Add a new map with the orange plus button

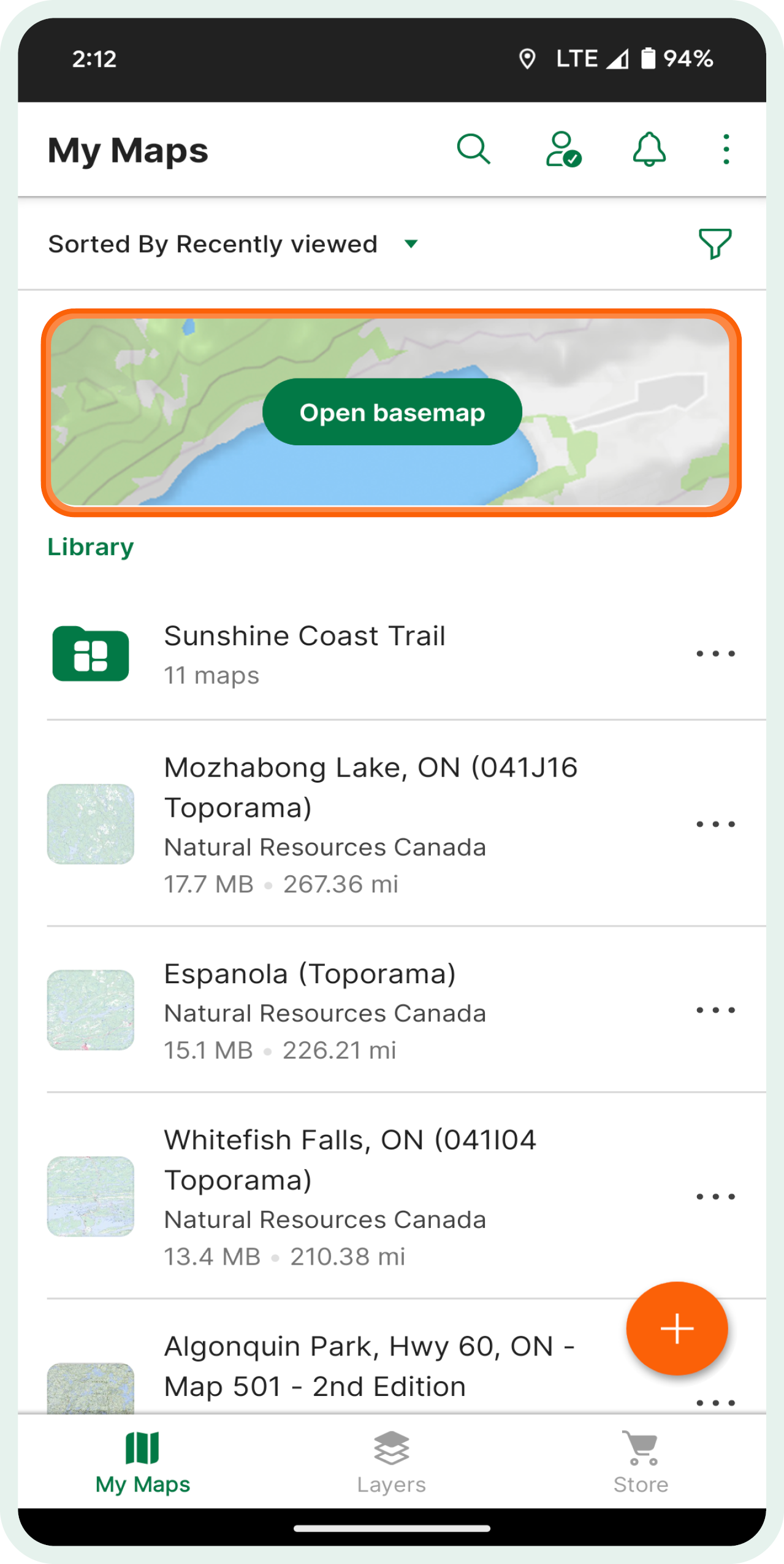(676, 1328)
